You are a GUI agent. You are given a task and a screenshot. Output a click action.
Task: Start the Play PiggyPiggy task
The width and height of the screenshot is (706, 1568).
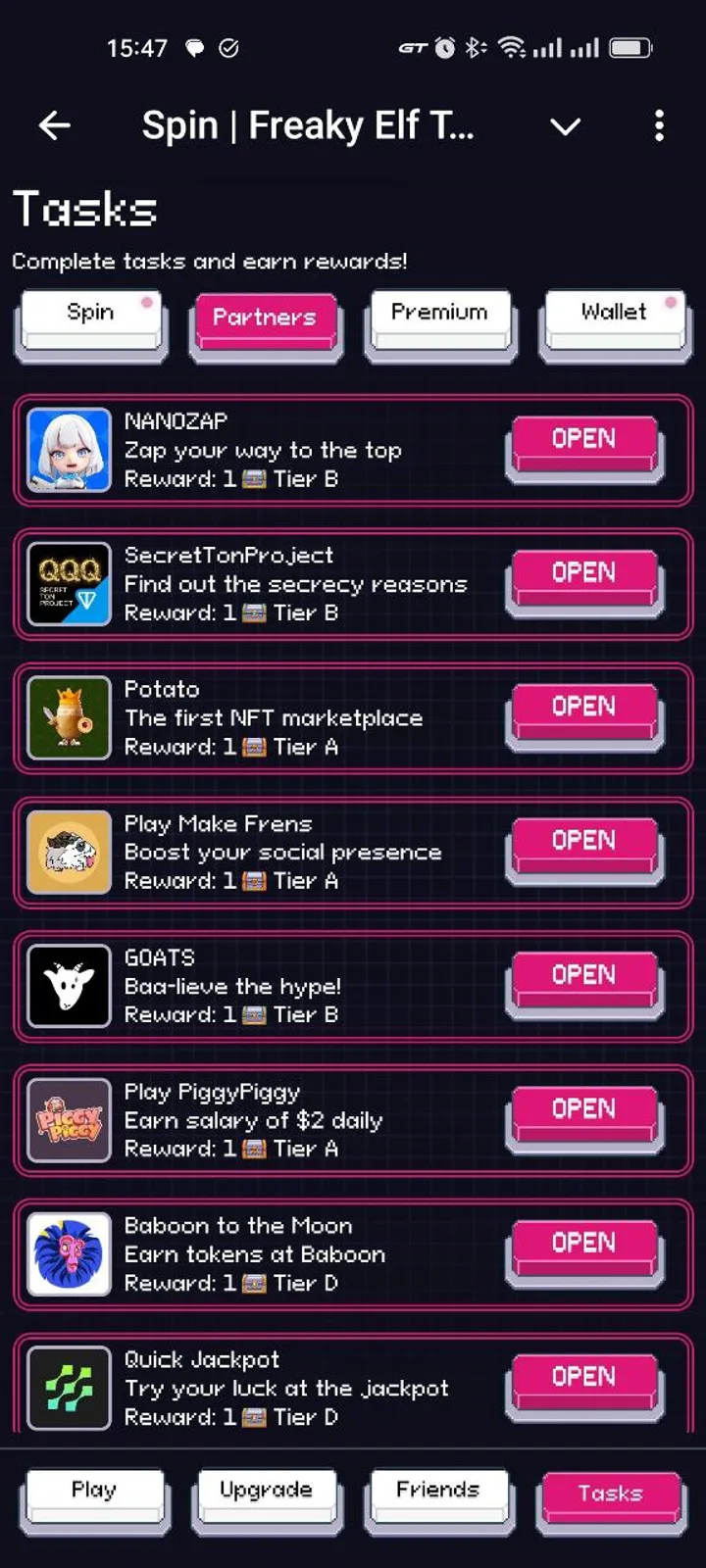[x=583, y=1111]
